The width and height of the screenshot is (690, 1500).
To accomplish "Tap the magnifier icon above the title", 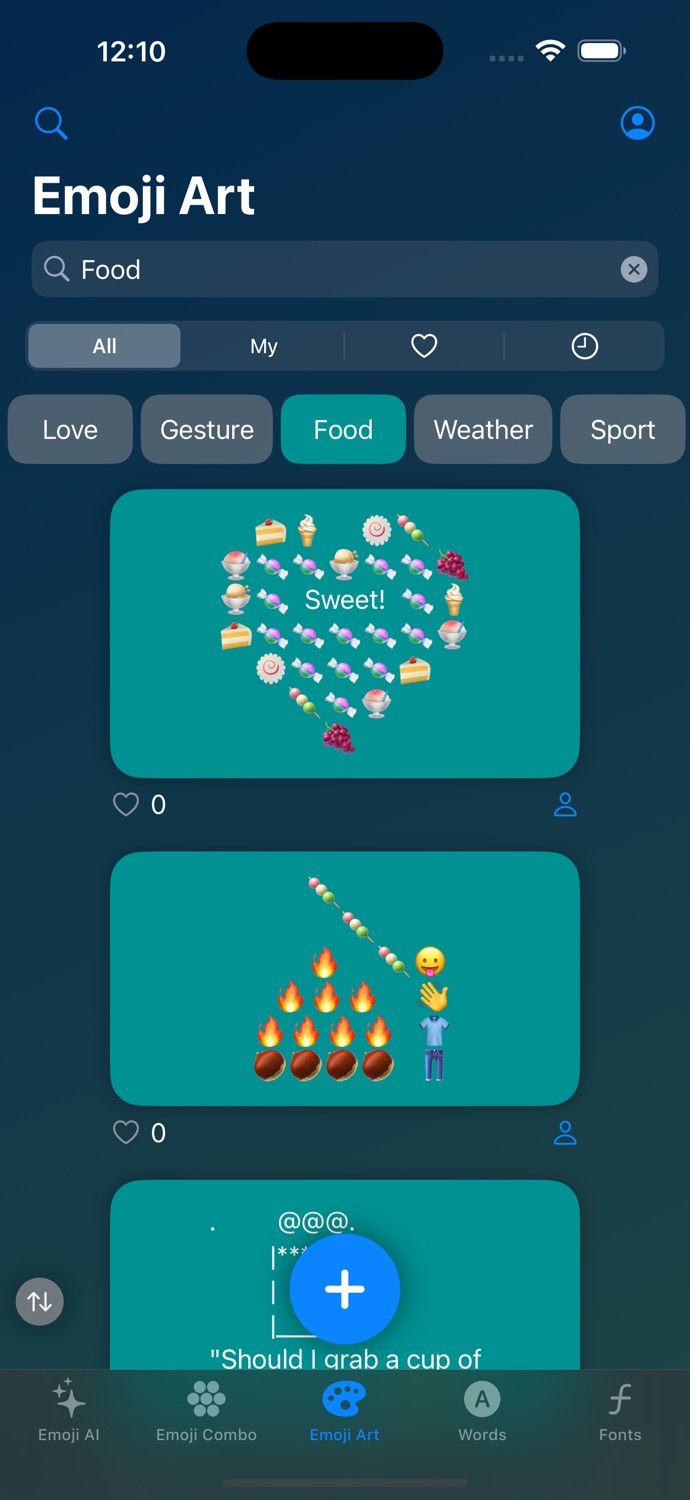I will 51,123.
